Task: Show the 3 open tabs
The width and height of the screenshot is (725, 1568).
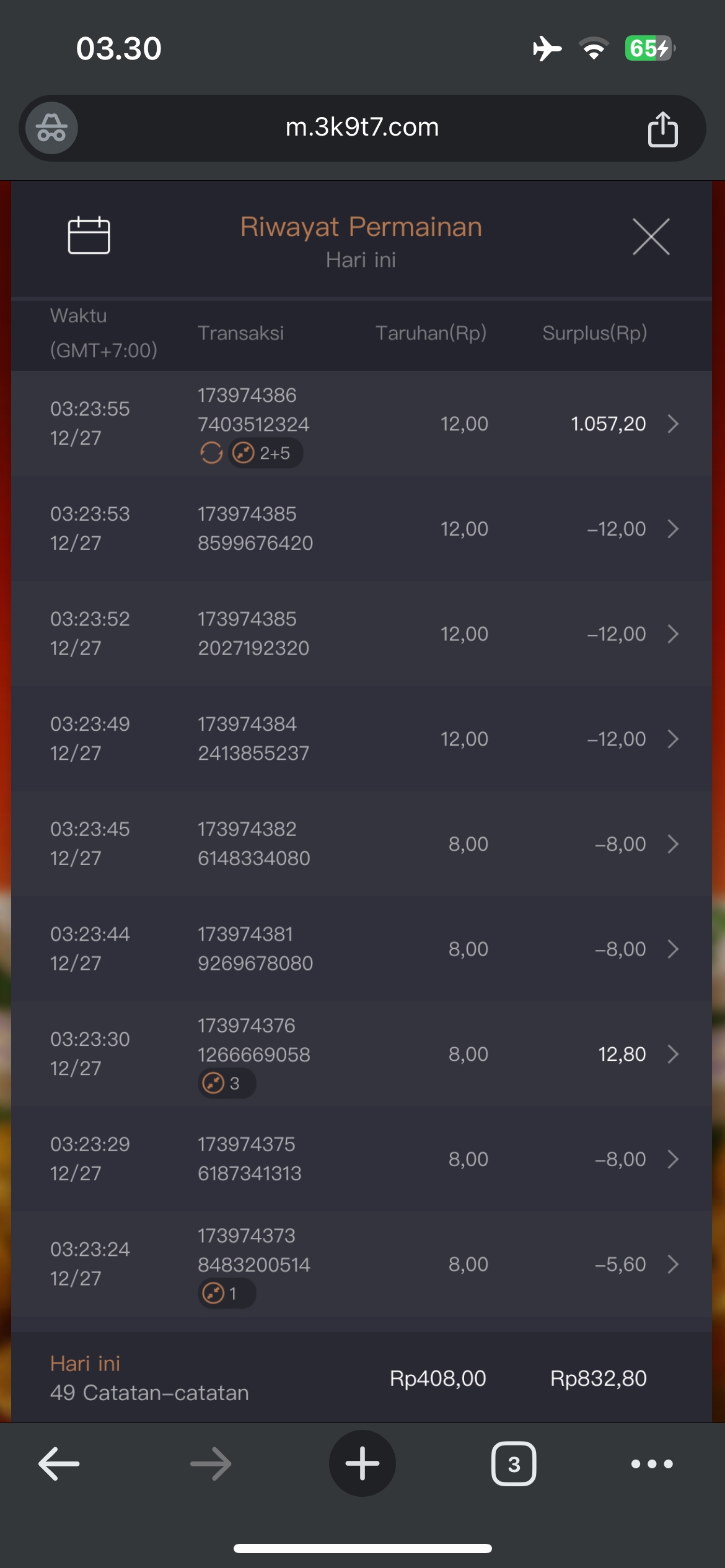Action: (x=514, y=1464)
